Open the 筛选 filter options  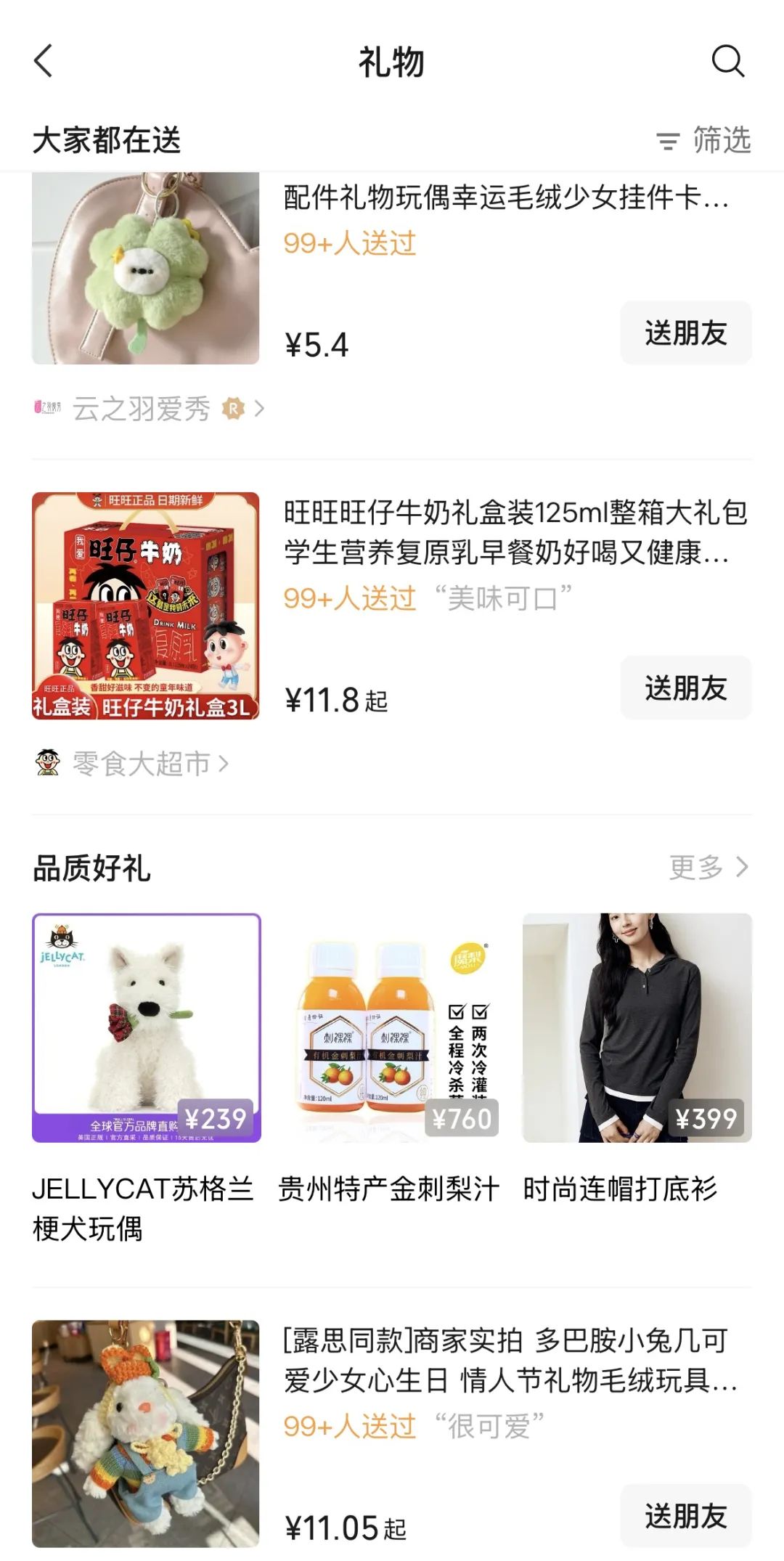click(x=704, y=140)
